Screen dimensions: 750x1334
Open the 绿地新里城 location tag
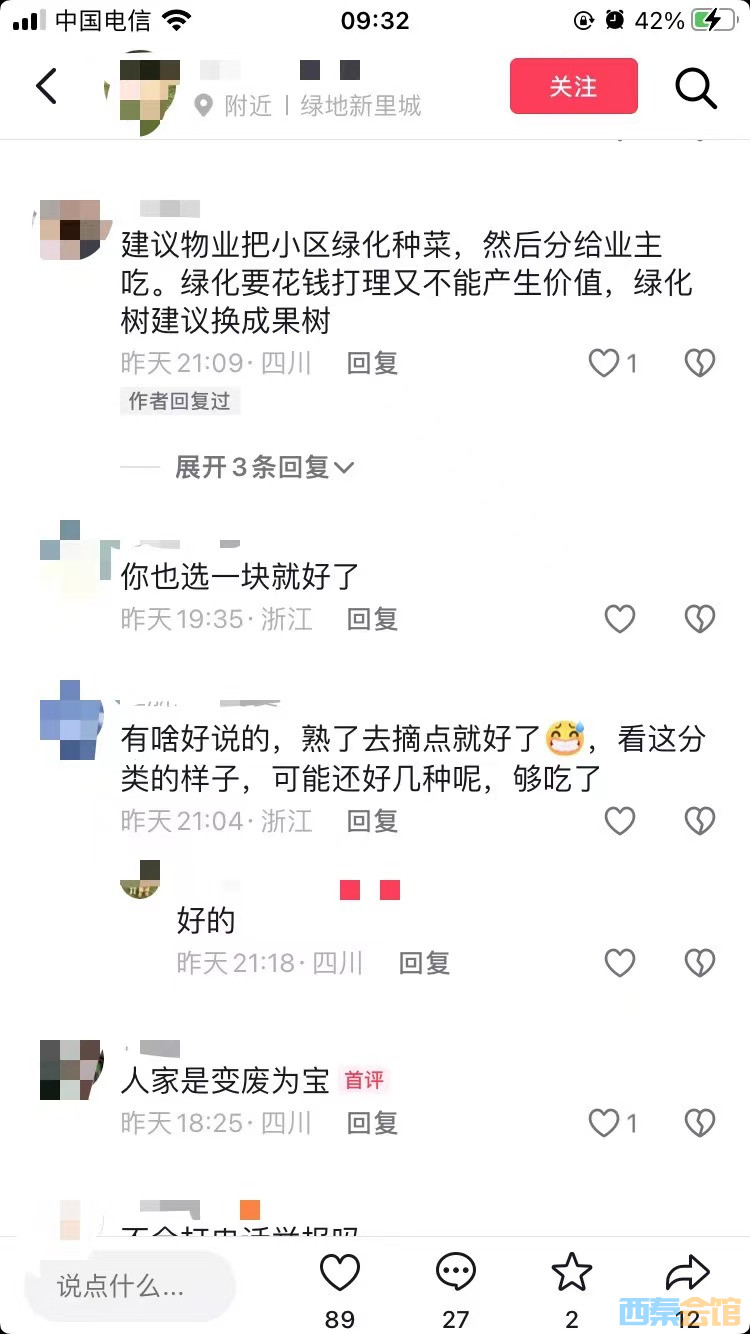point(360,106)
